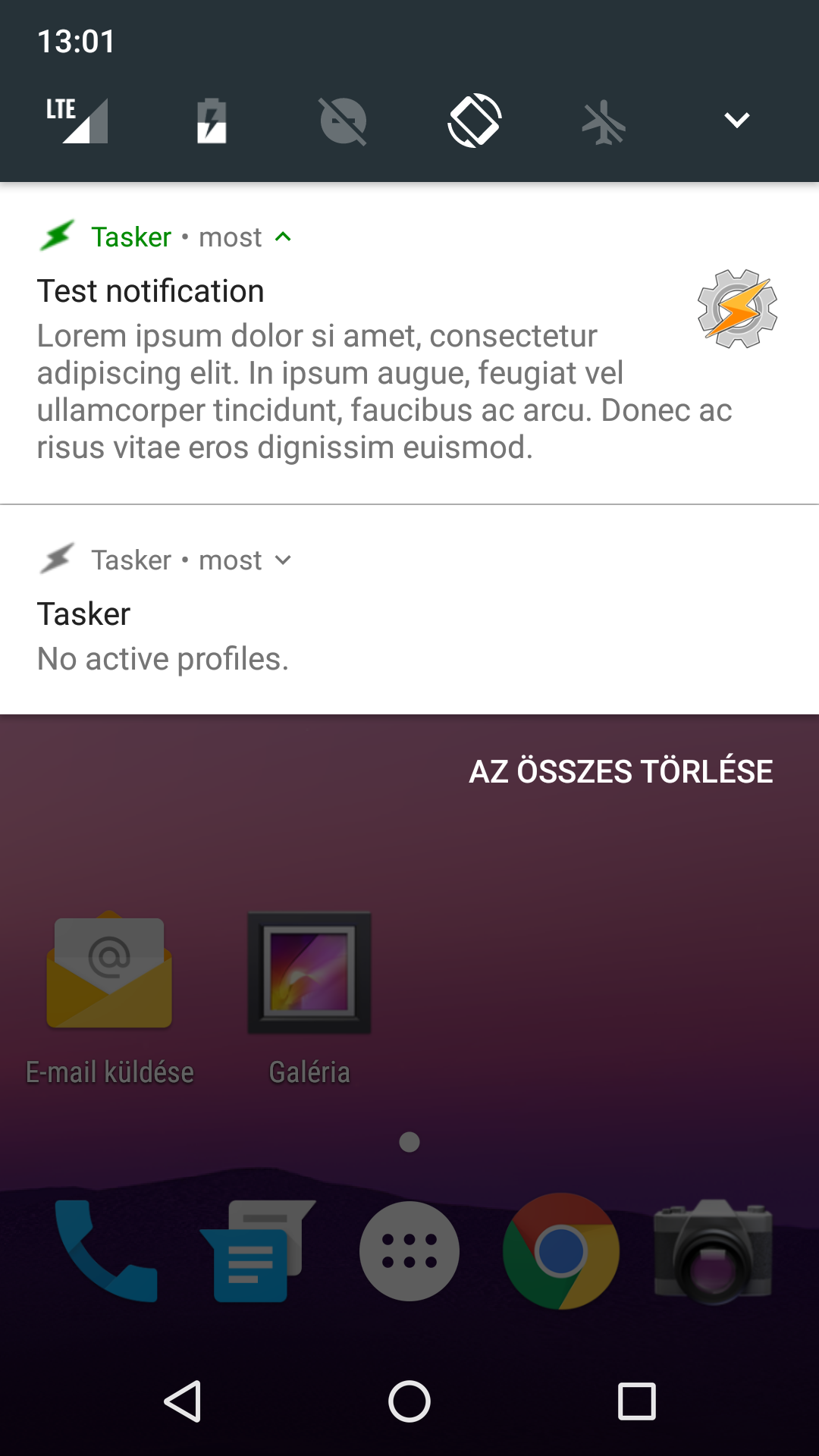
Task: Toggle the auto-rotate tile
Action: click(x=475, y=120)
